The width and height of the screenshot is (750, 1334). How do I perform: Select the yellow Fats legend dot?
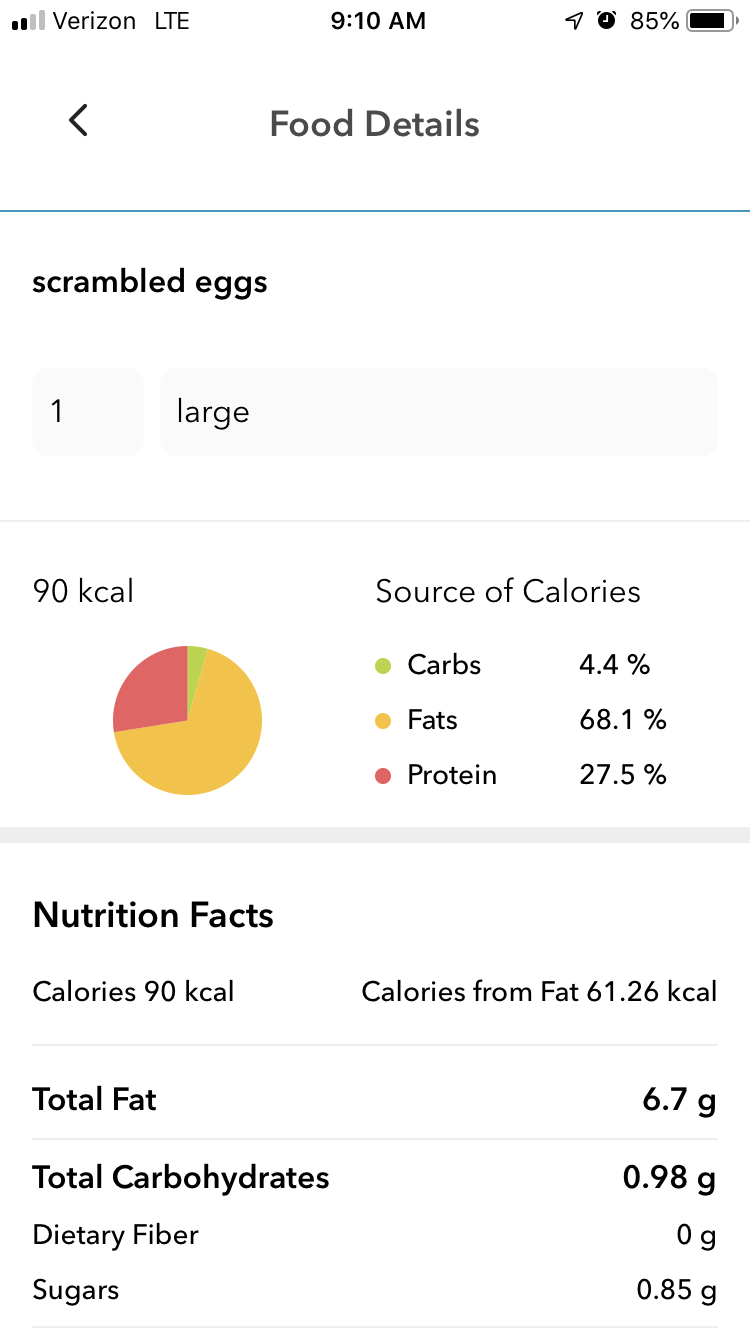click(383, 720)
